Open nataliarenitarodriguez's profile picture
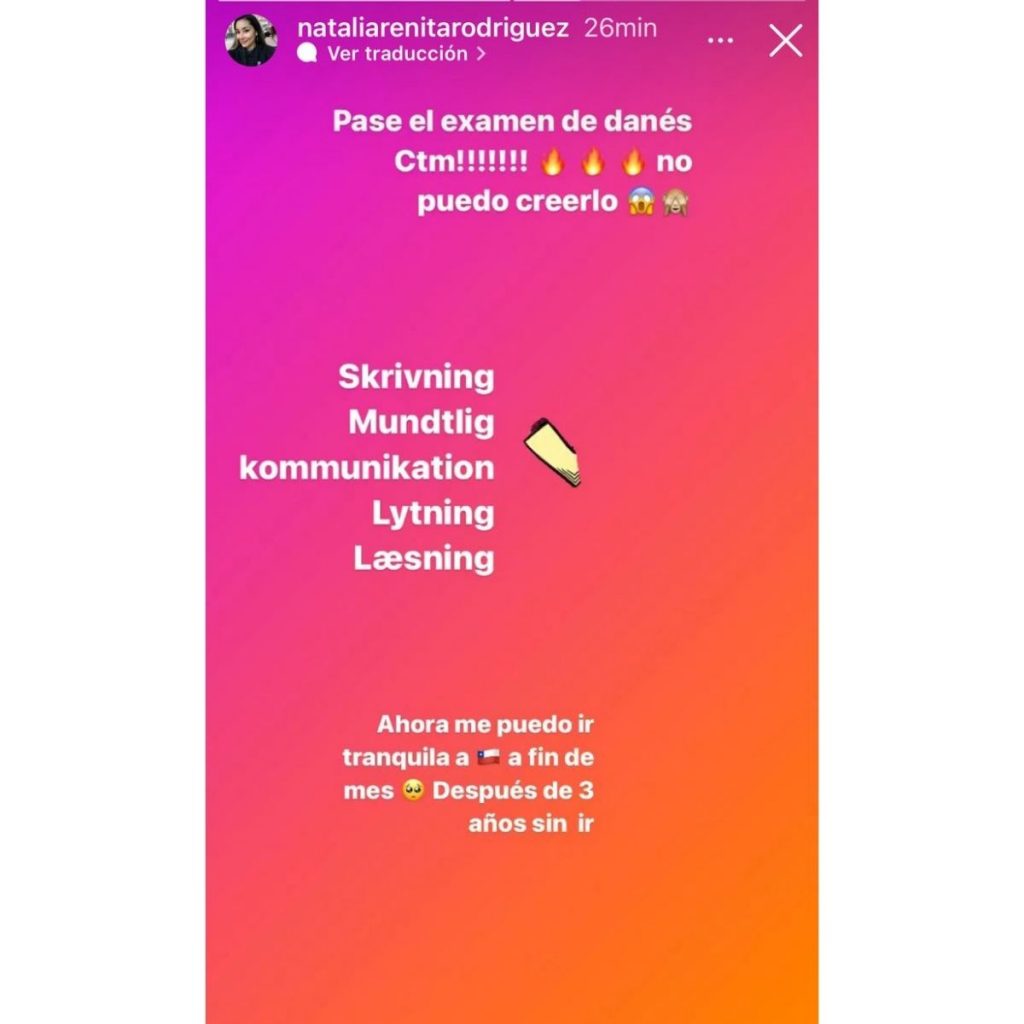Viewport: 1024px width, 1024px height. coord(251,40)
